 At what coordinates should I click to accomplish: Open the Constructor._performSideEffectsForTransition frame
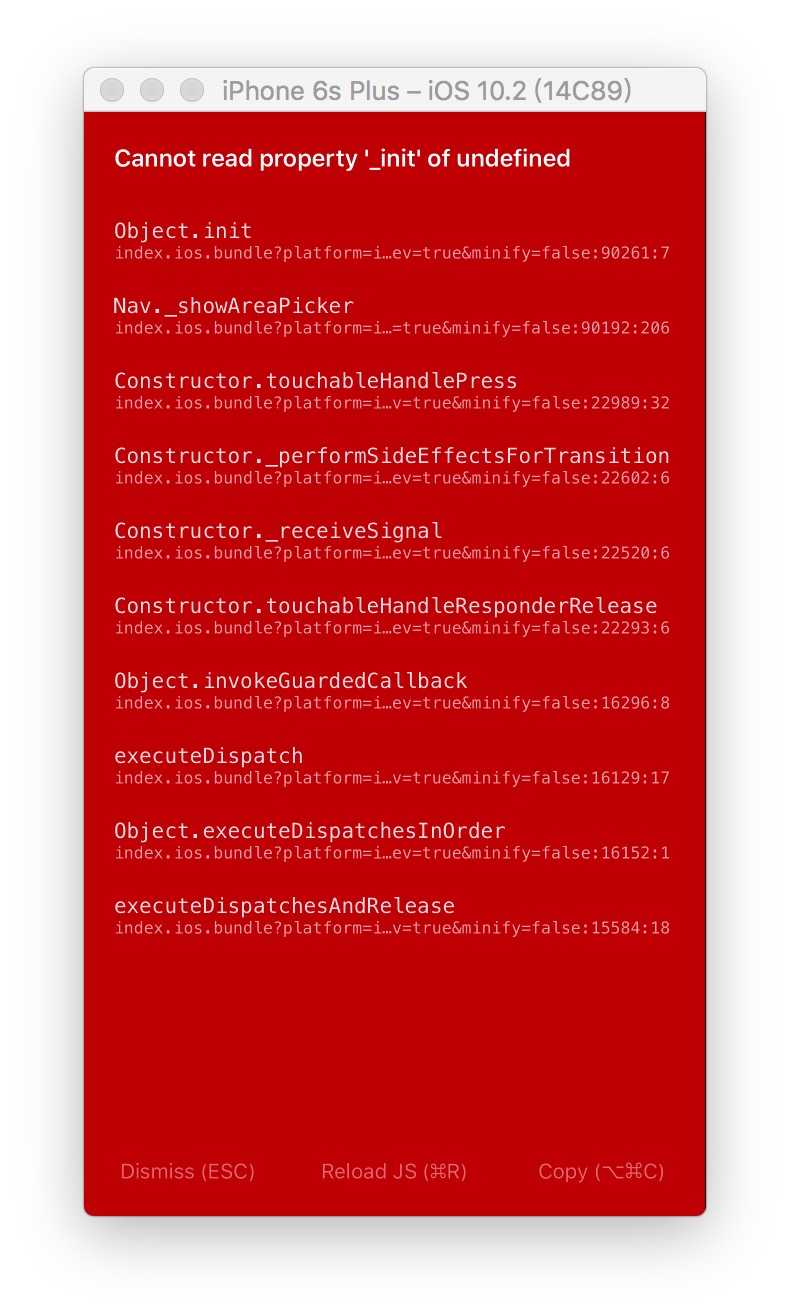click(392, 465)
